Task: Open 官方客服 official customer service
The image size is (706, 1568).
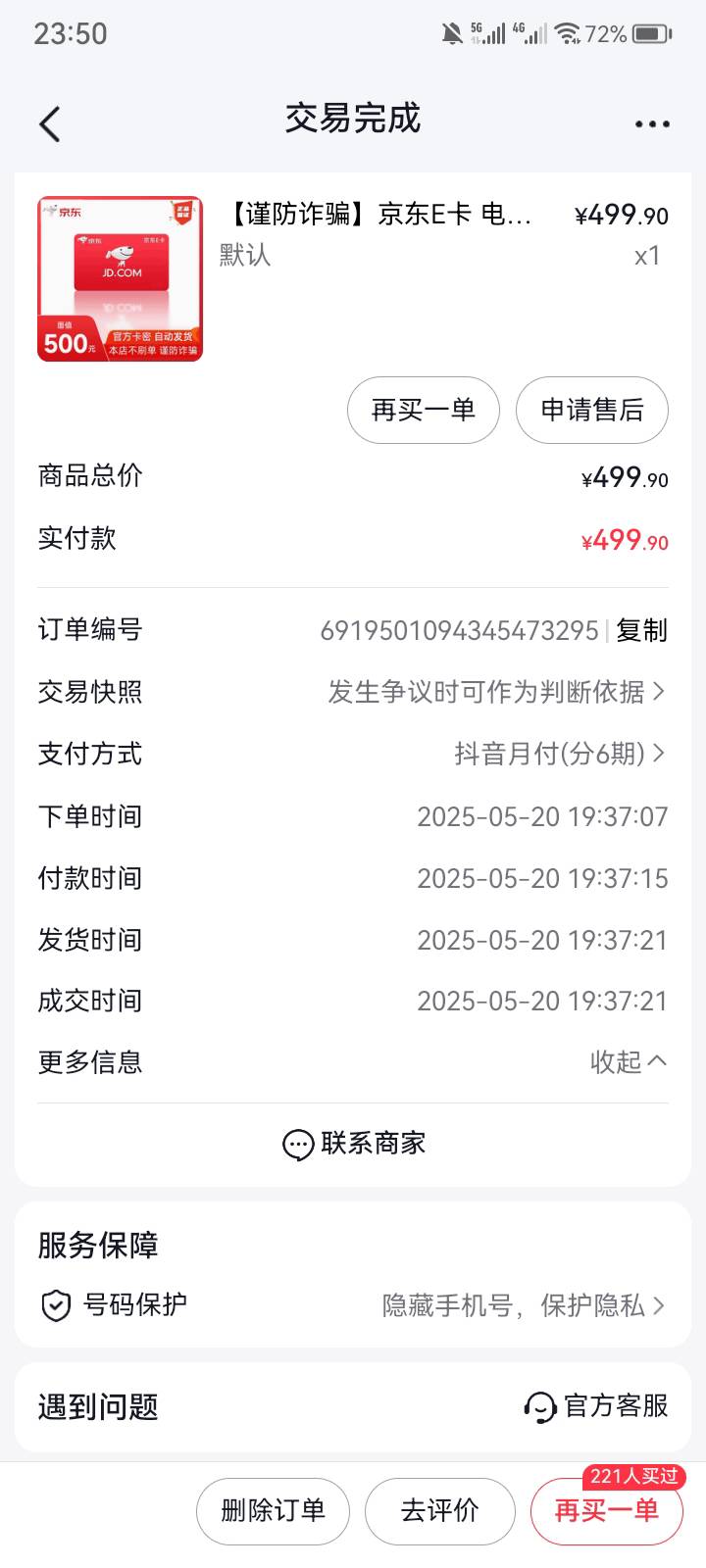Action: [x=596, y=1406]
